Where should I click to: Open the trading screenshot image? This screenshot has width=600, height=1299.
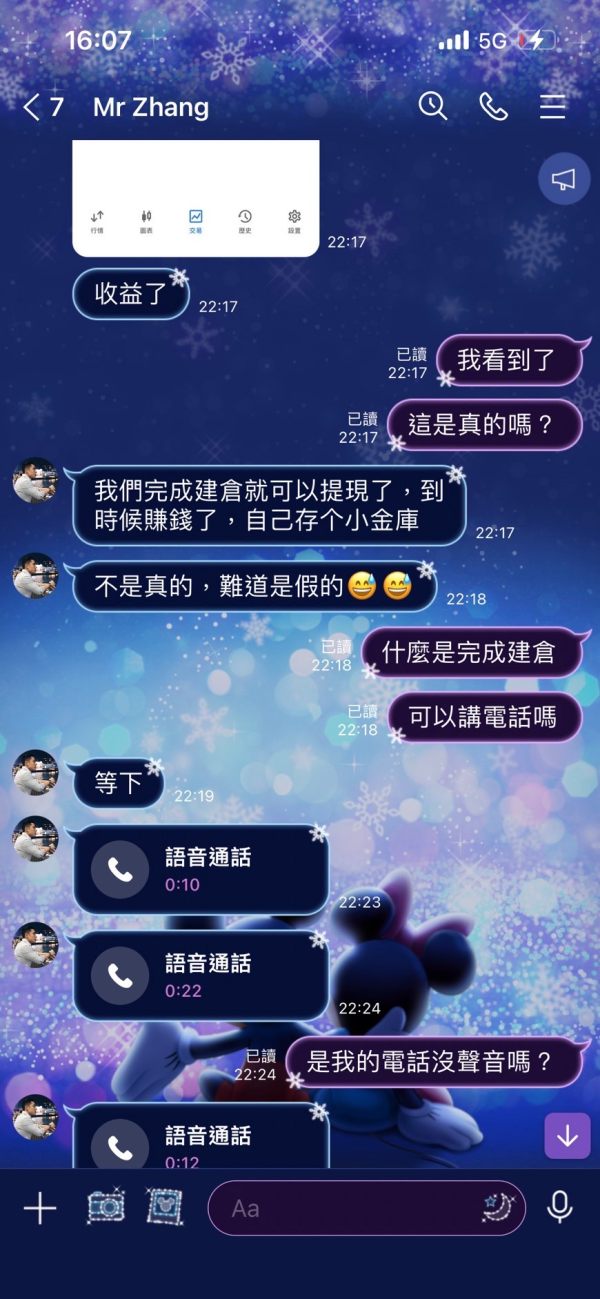pos(196,198)
